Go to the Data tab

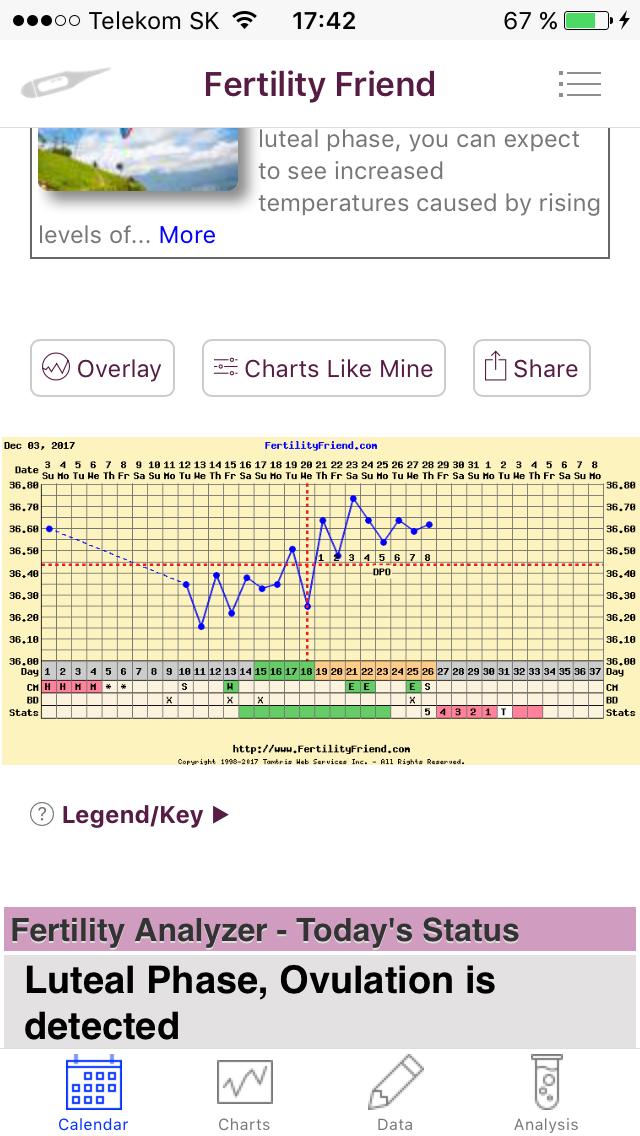(395, 1094)
